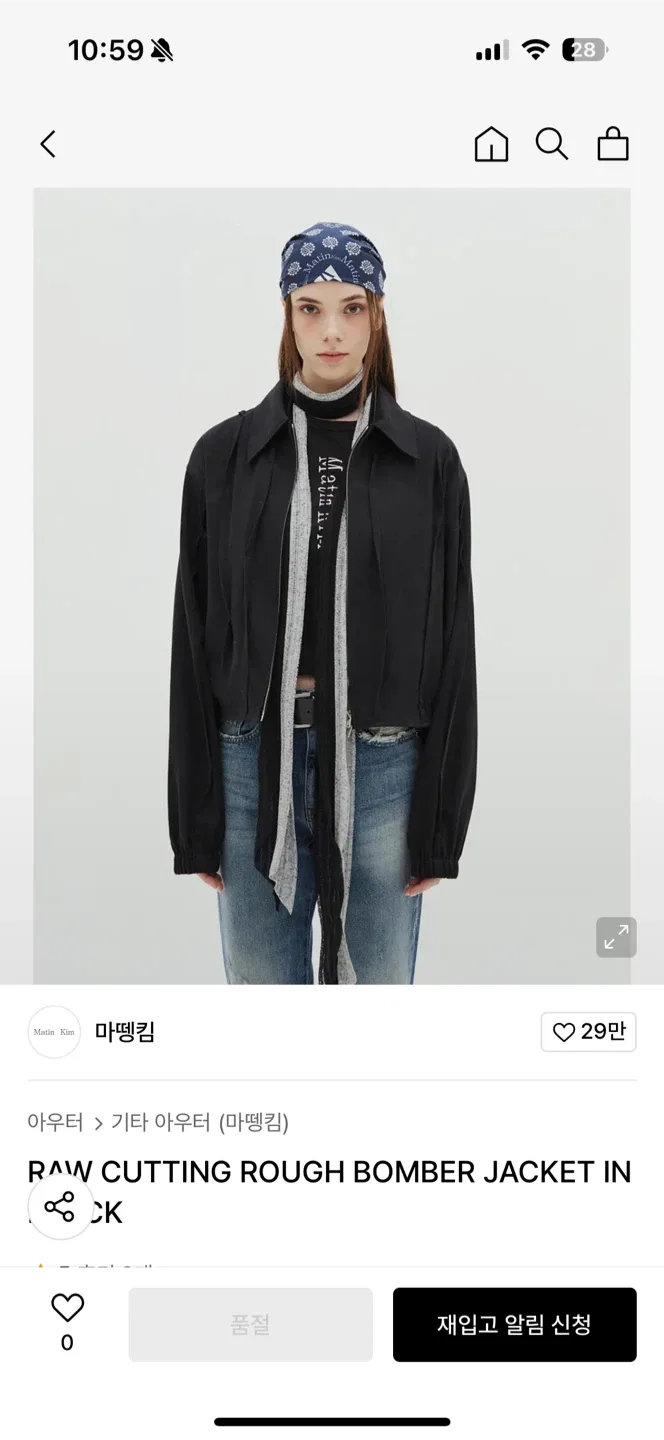Viewport: 664px width, 1440px height.
Task: Open the home icon
Action: coord(490,144)
